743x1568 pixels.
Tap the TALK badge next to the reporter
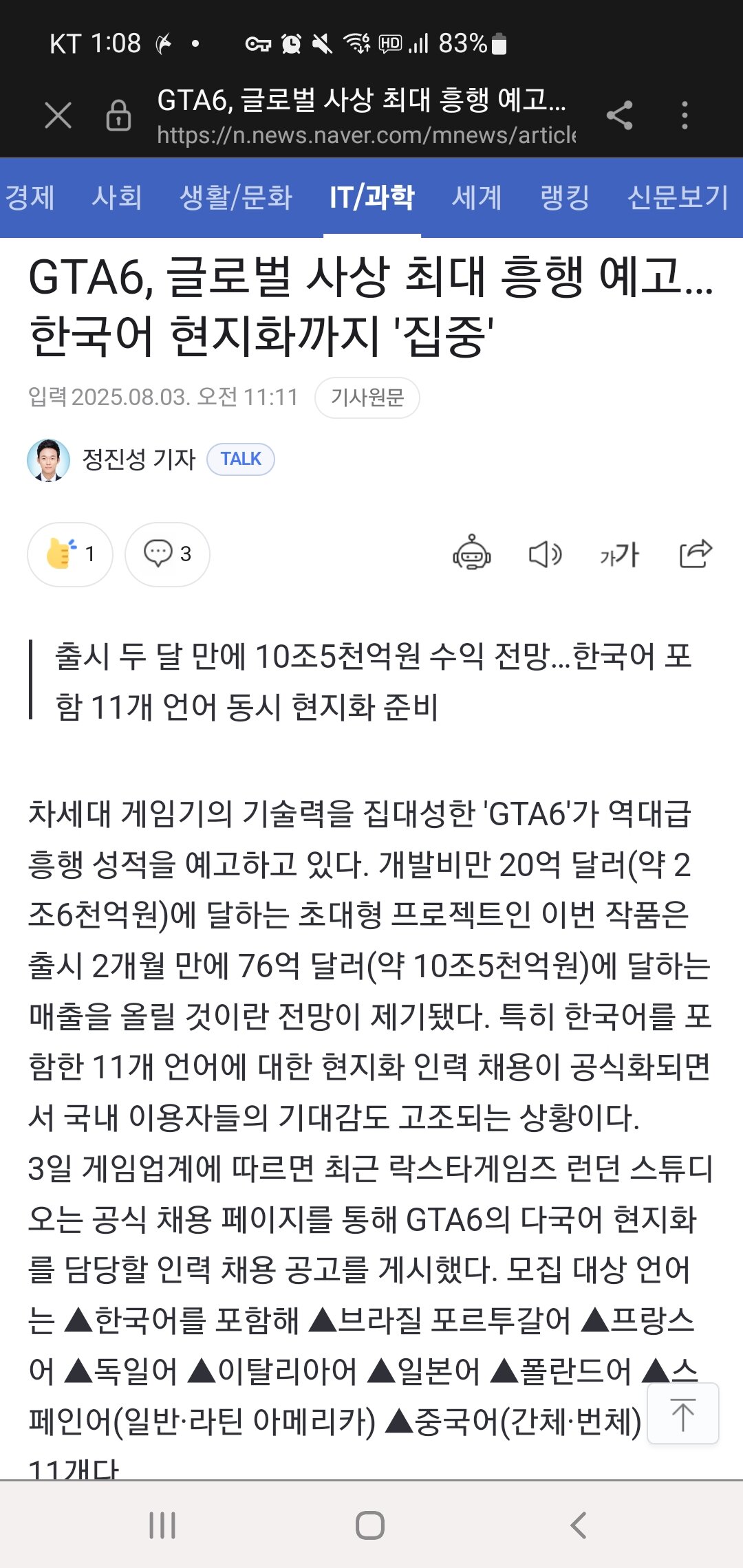point(240,459)
